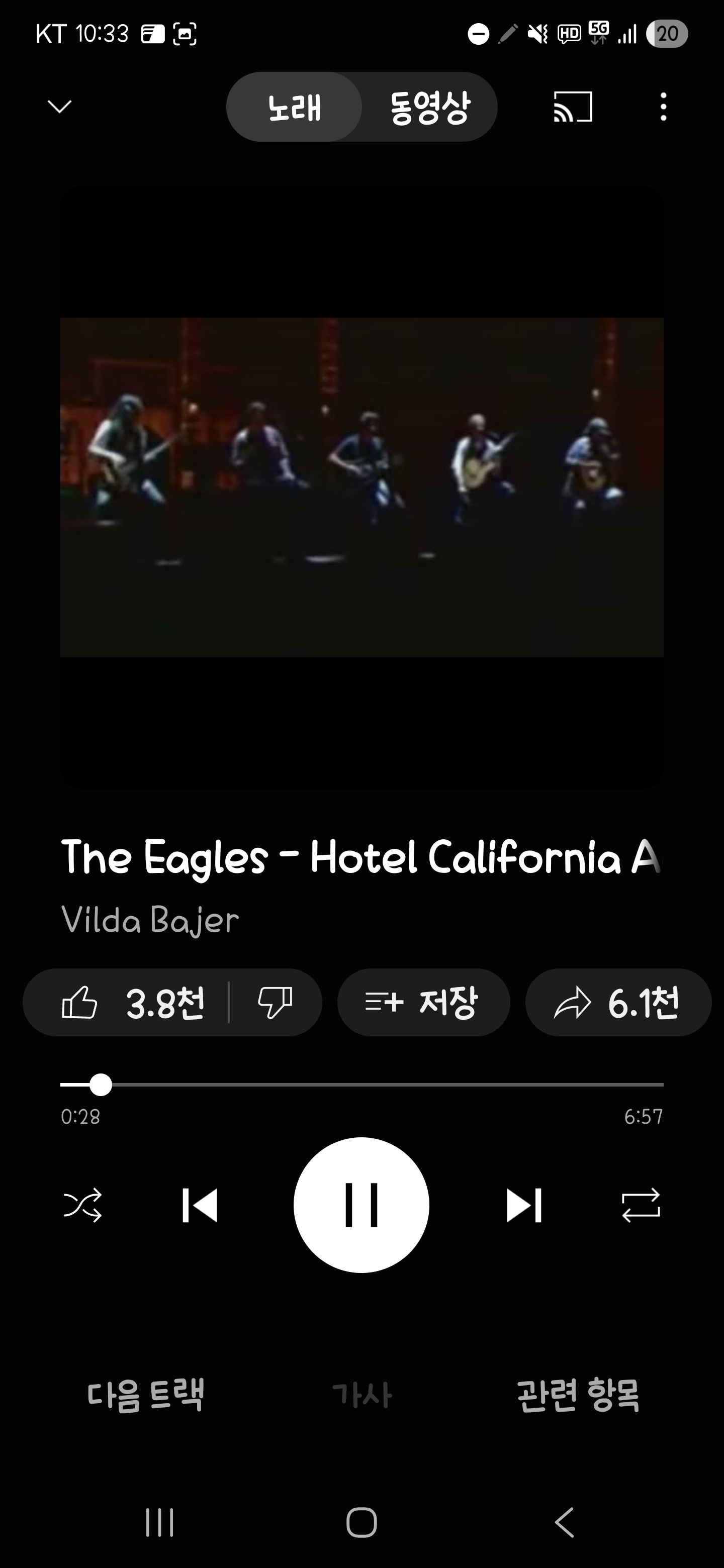Screen dimensions: 724x1568
Task: Tap the system back button
Action: (565, 1522)
